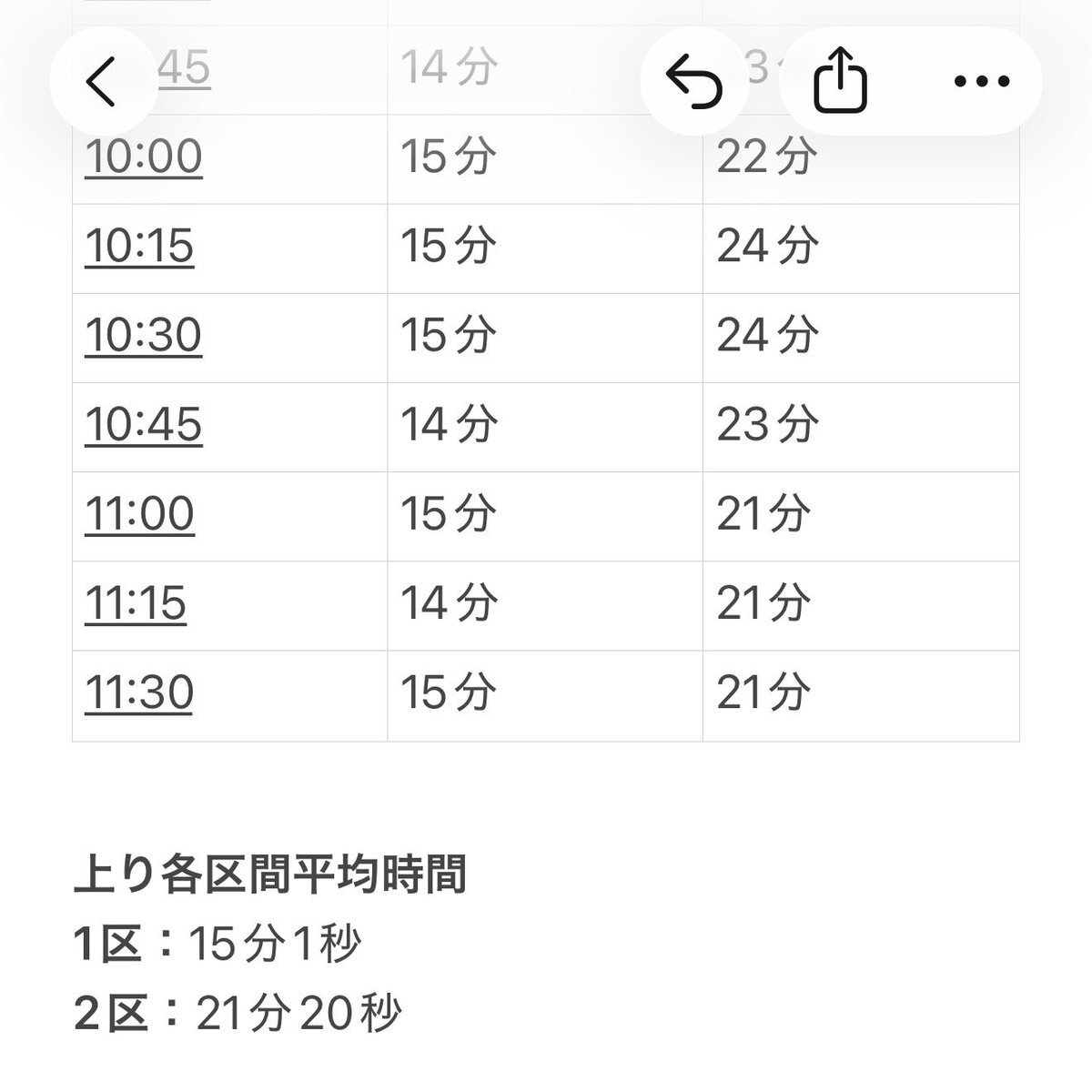Open the 11:00 time link
Screen dimensions: 1092x1092
tap(139, 513)
